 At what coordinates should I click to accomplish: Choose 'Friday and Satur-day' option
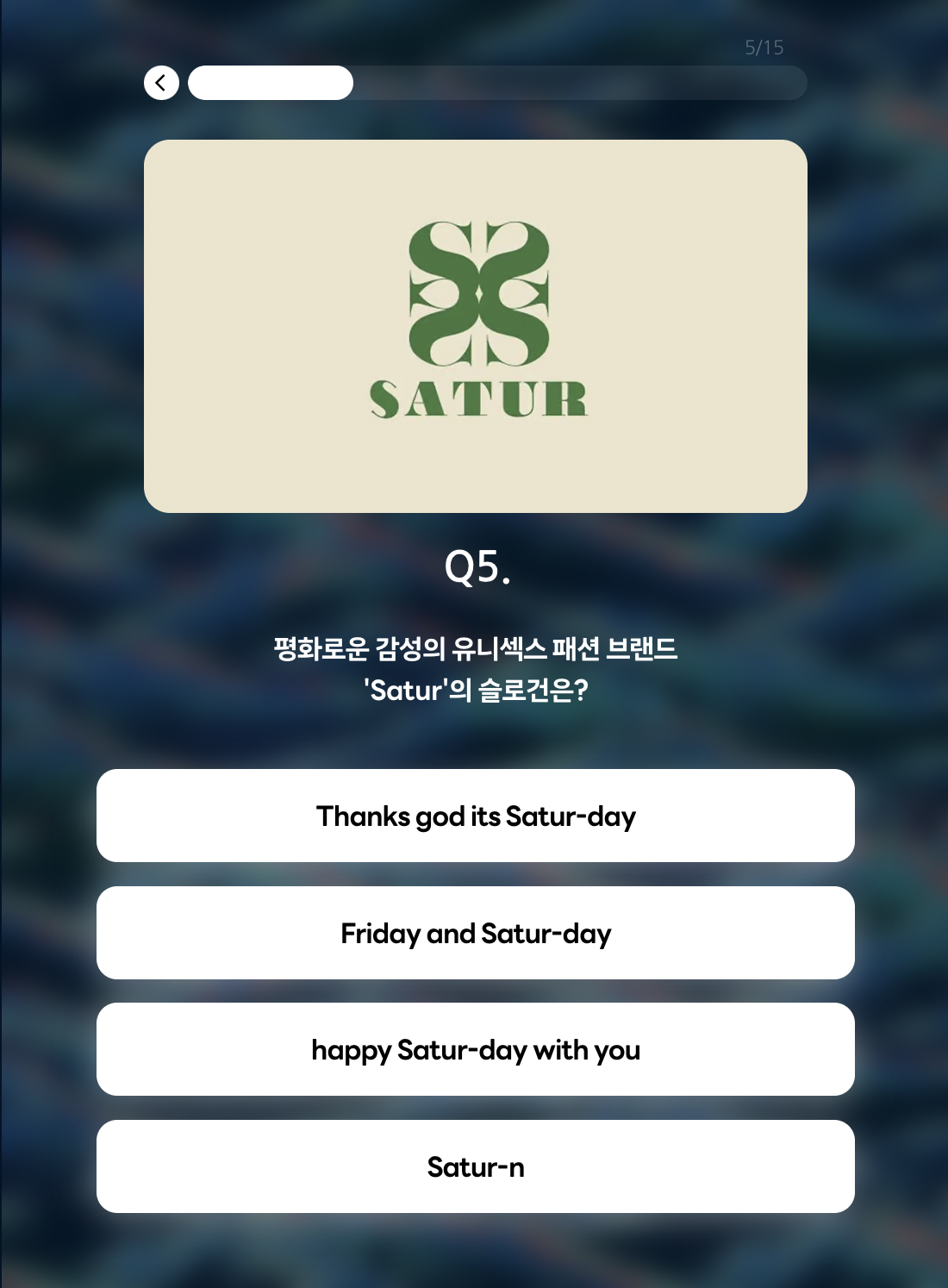(x=476, y=933)
